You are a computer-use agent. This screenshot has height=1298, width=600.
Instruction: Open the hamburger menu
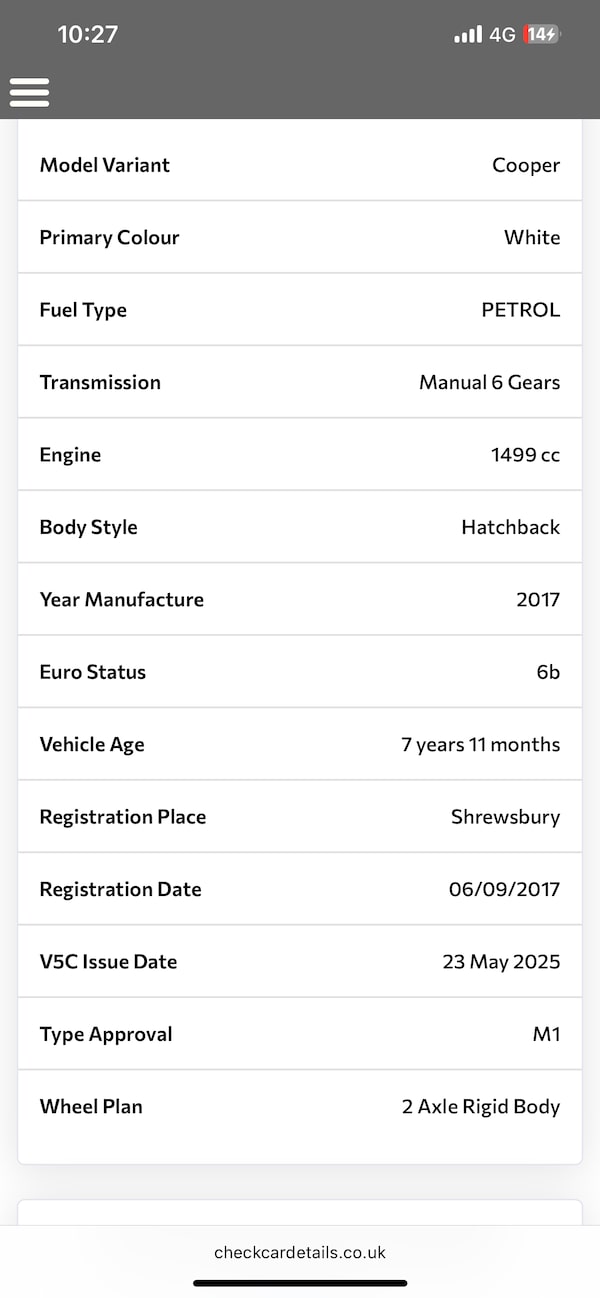click(x=29, y=91)
